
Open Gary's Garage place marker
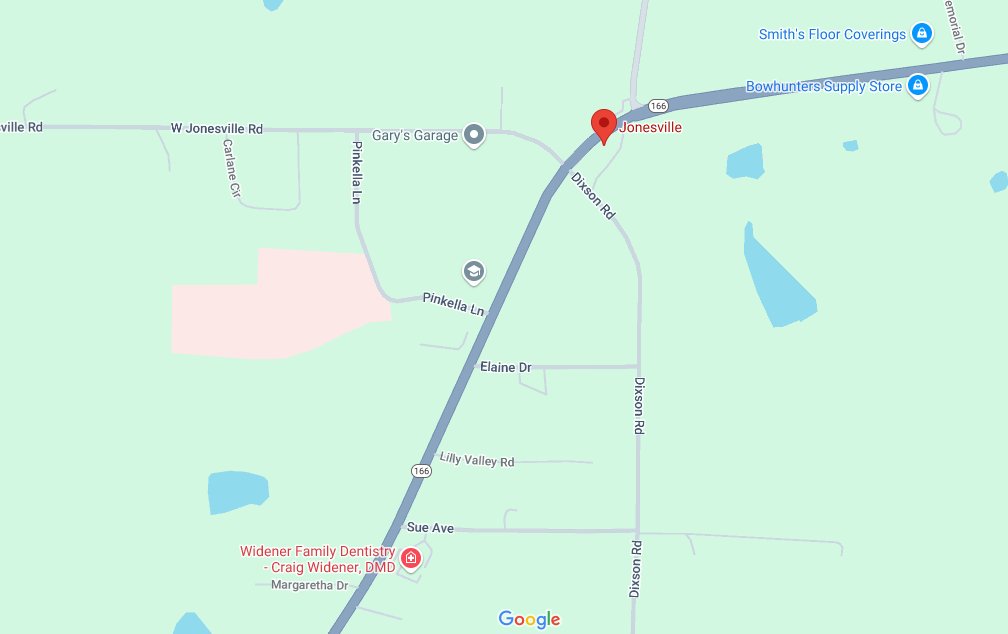(475, 135)
